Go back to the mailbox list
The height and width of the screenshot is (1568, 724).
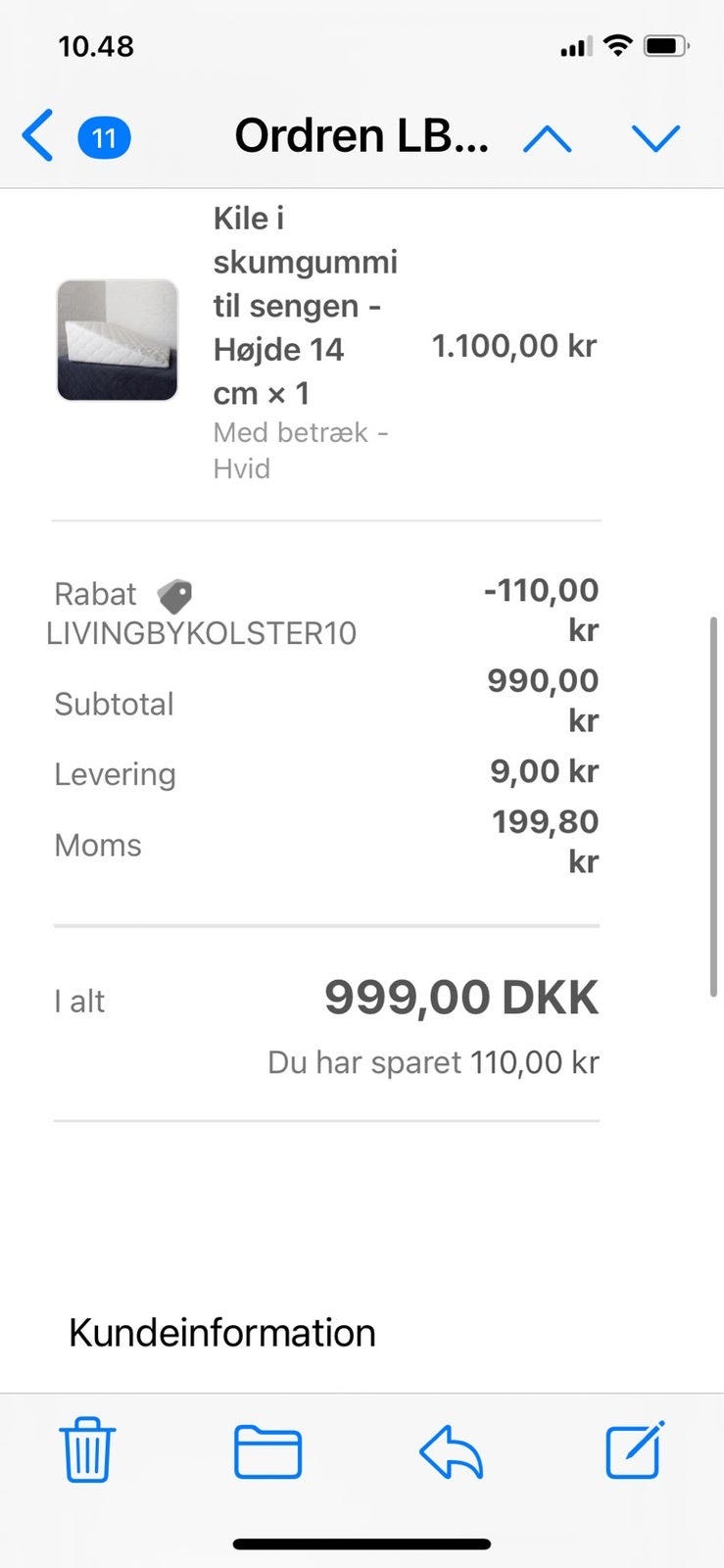39,135
